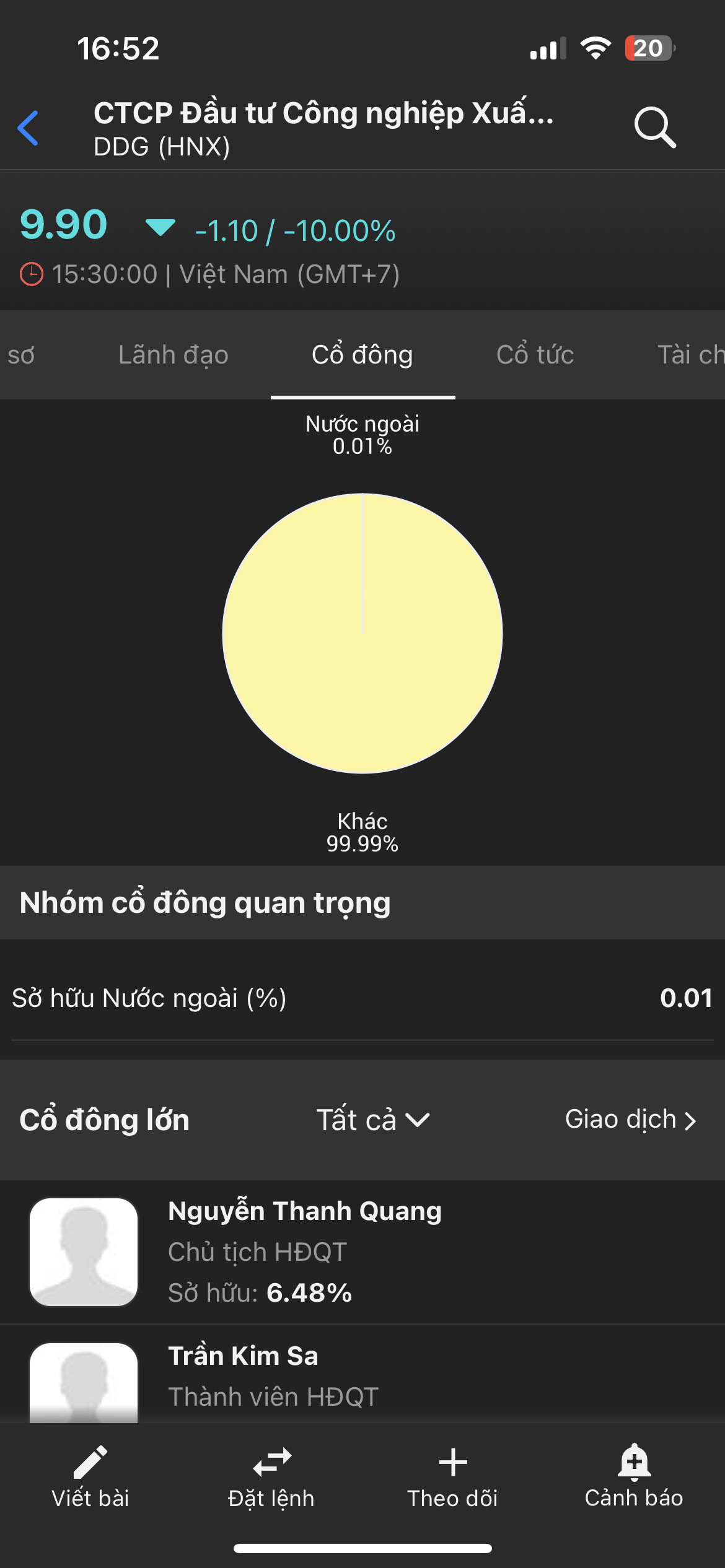Tap Cảnh báo to set an alert
Screen dimensions: 725x1568
pyautogui.click(x=634, y=1477)
